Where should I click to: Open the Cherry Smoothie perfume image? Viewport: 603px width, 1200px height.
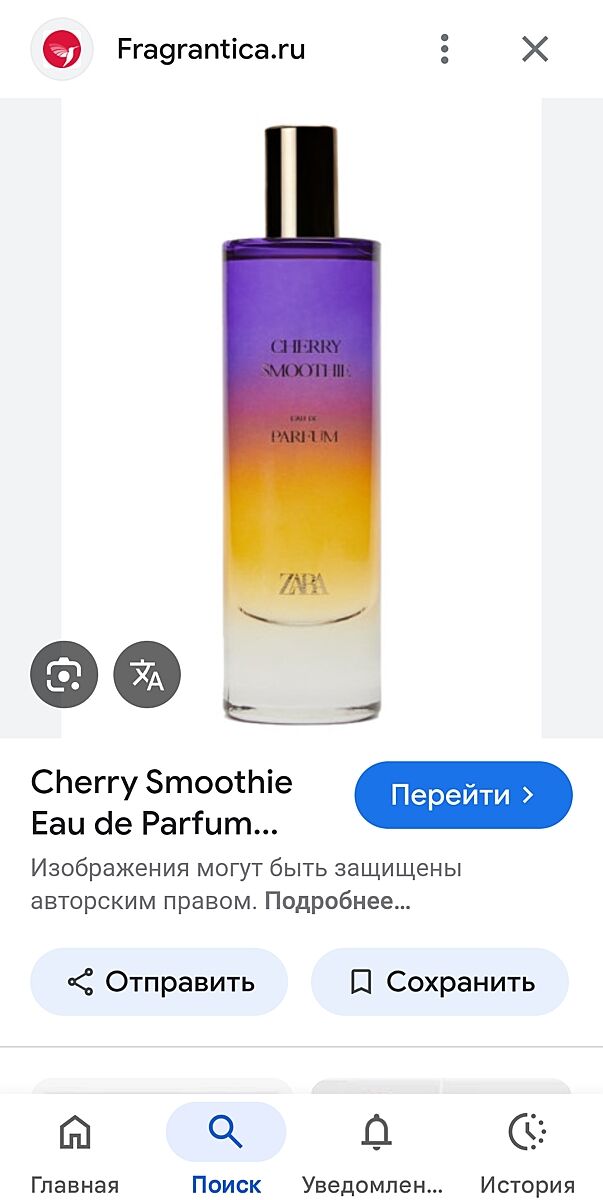coord(301,420)
